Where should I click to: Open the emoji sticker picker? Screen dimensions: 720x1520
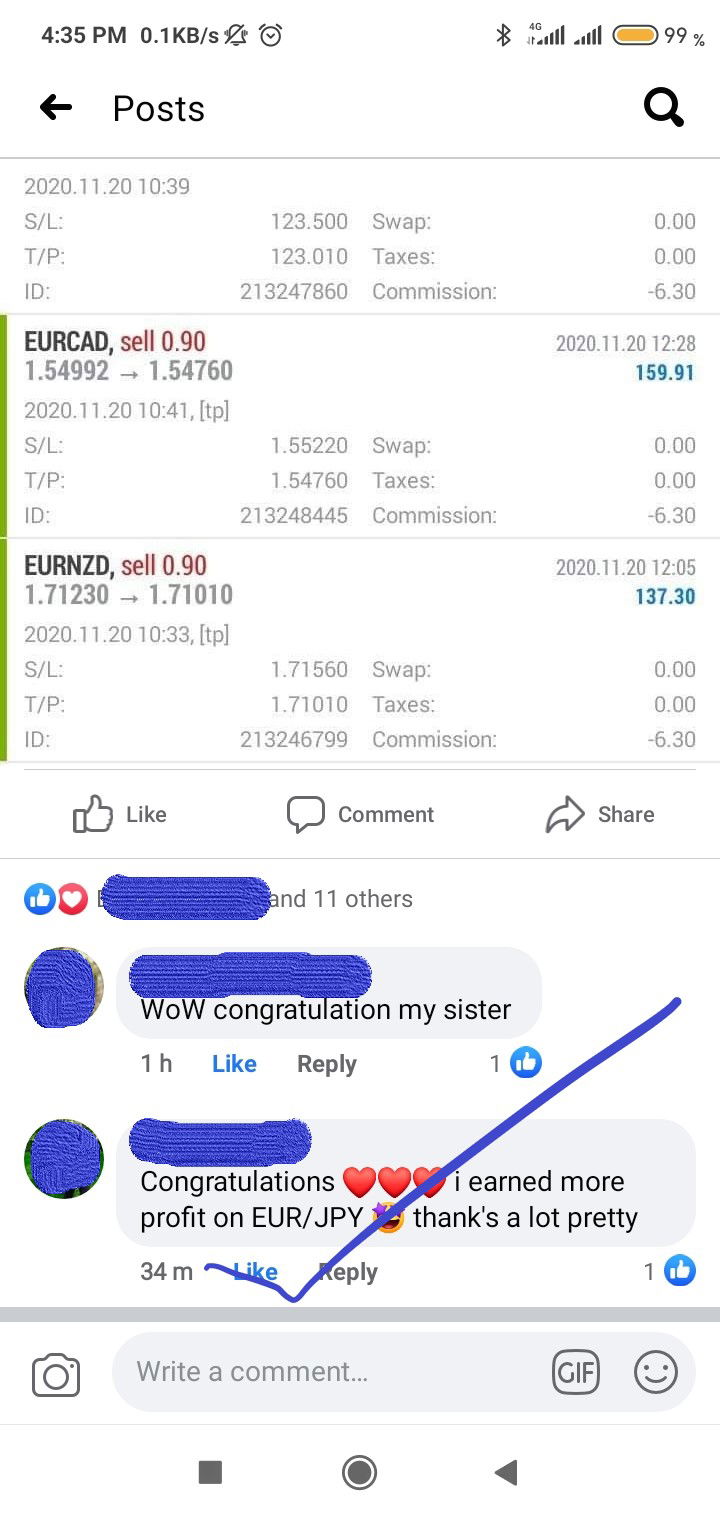point(656,1372)
